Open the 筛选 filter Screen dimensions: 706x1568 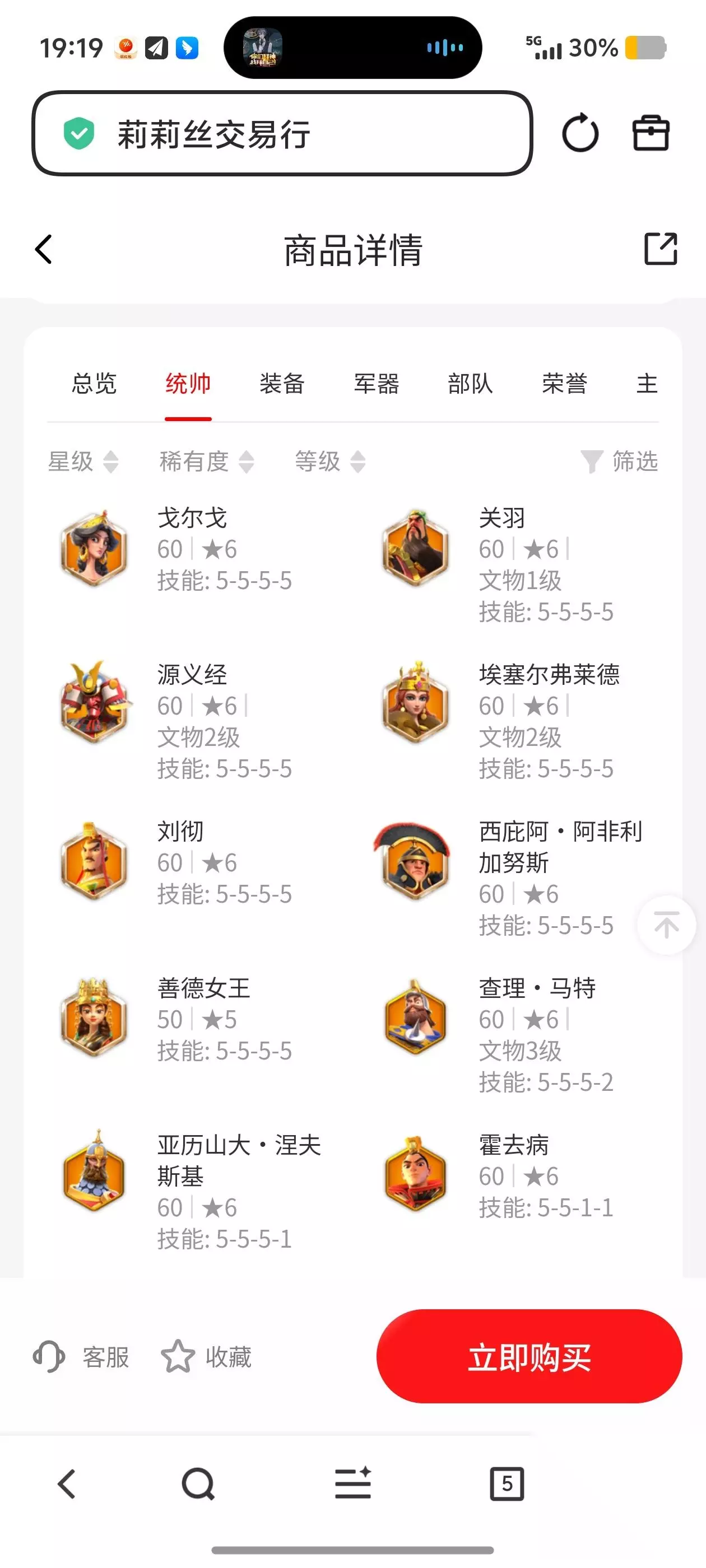(x=620, y=461)
